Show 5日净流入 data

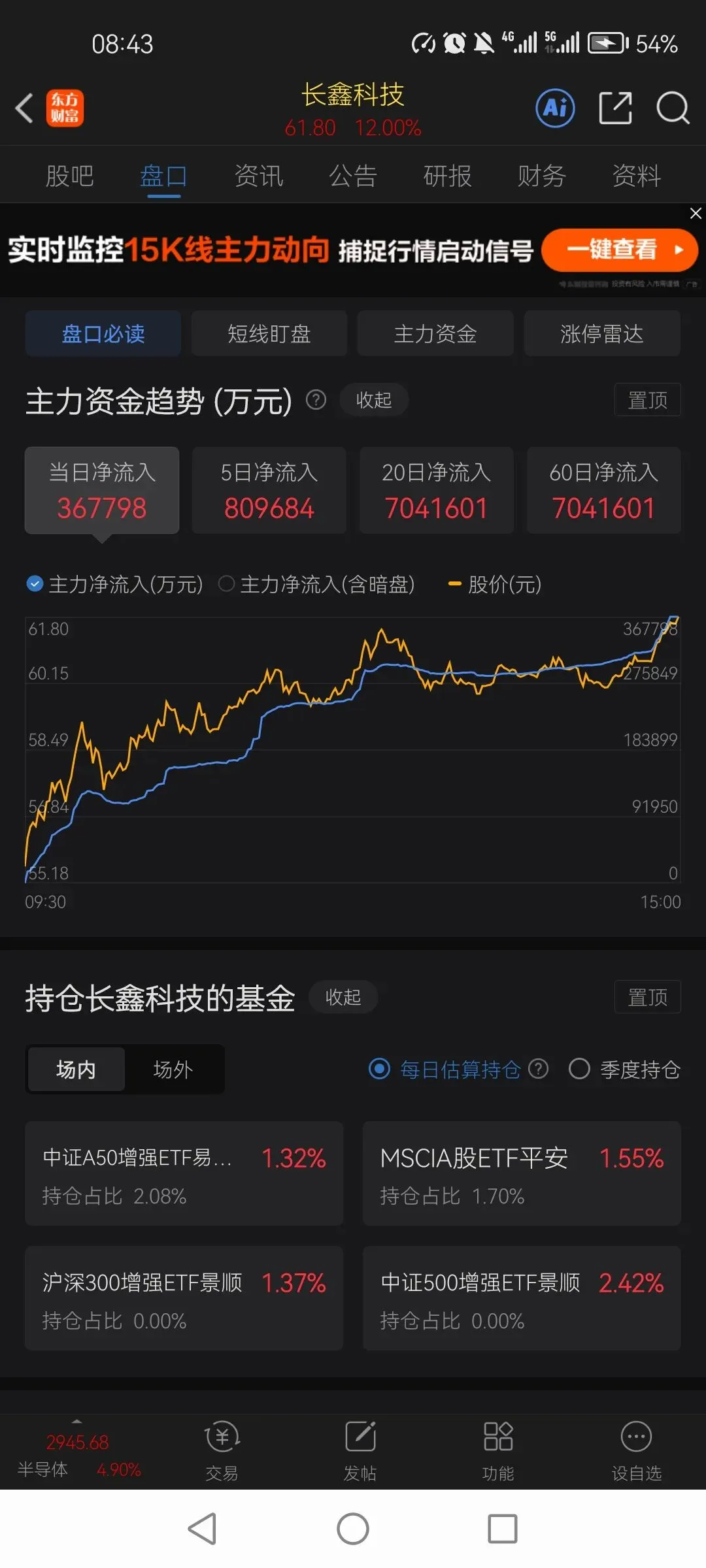click(x=269, y=491)
